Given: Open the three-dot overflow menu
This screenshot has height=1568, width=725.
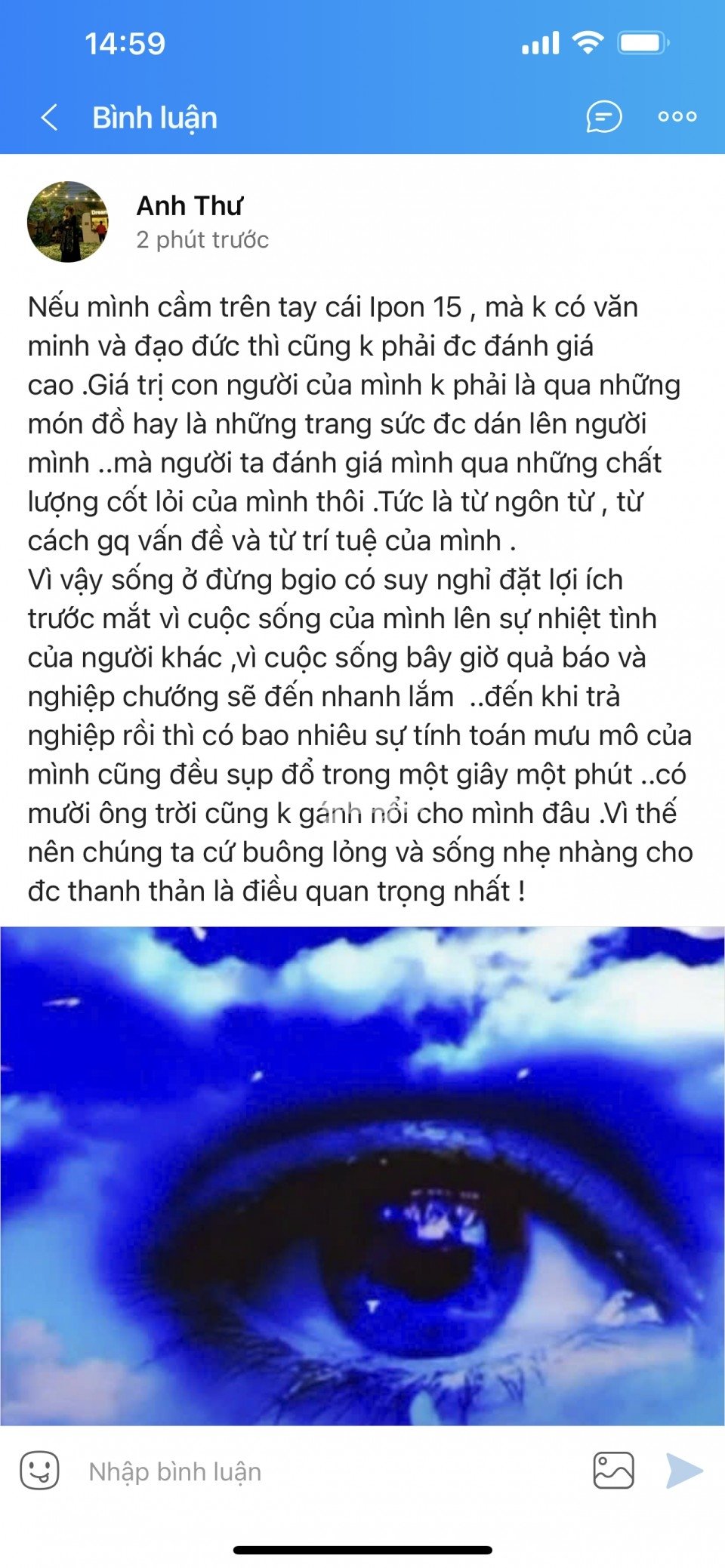Looking at the screenshot, I should (x=677, y=116).
